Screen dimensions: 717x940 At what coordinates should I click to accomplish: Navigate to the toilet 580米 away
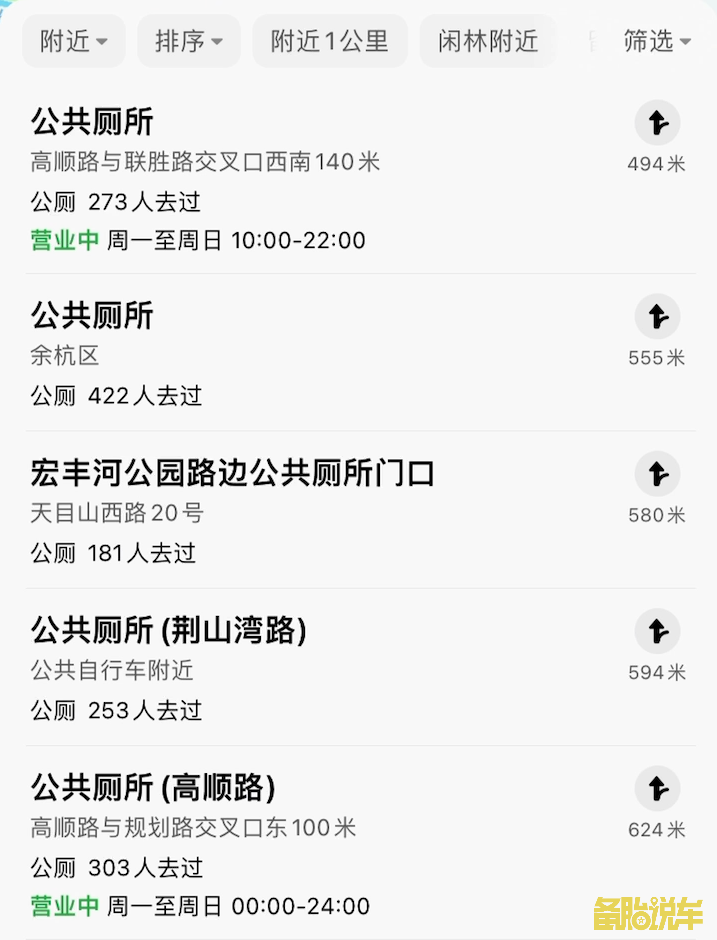(657, 475)
